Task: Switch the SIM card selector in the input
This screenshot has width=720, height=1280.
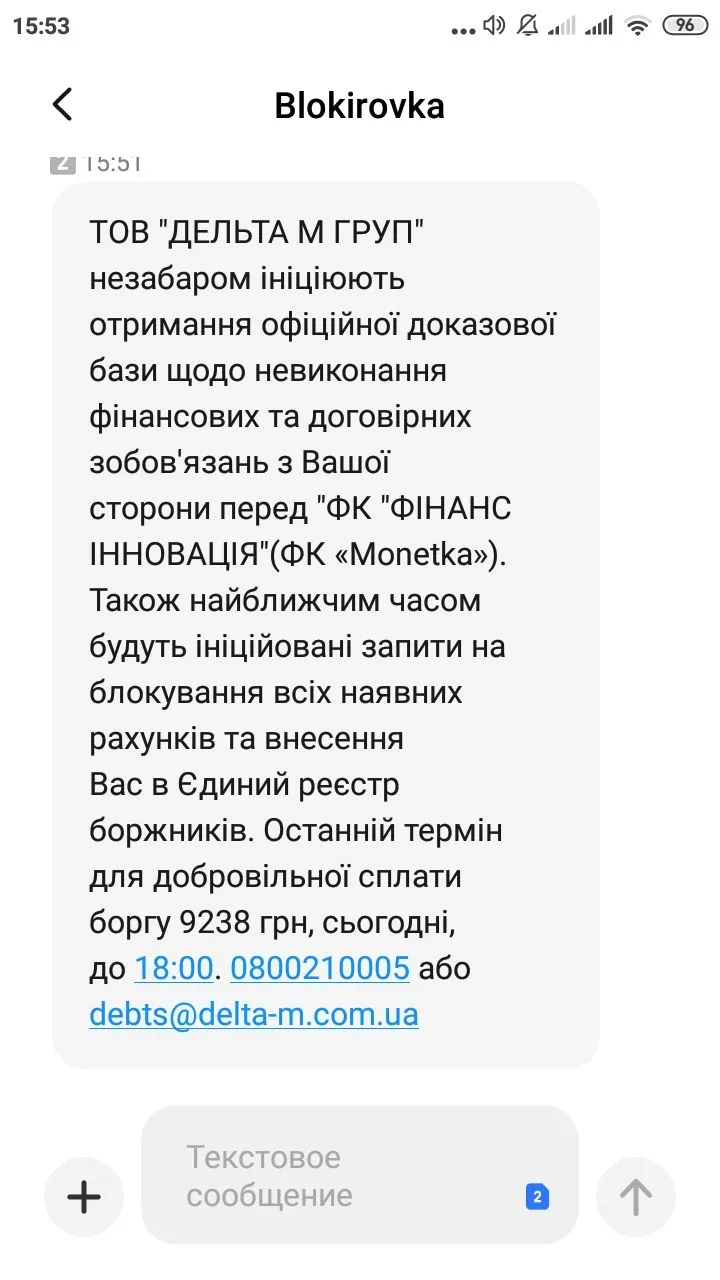Action: pyautogui.click(x=537, y=1196)
